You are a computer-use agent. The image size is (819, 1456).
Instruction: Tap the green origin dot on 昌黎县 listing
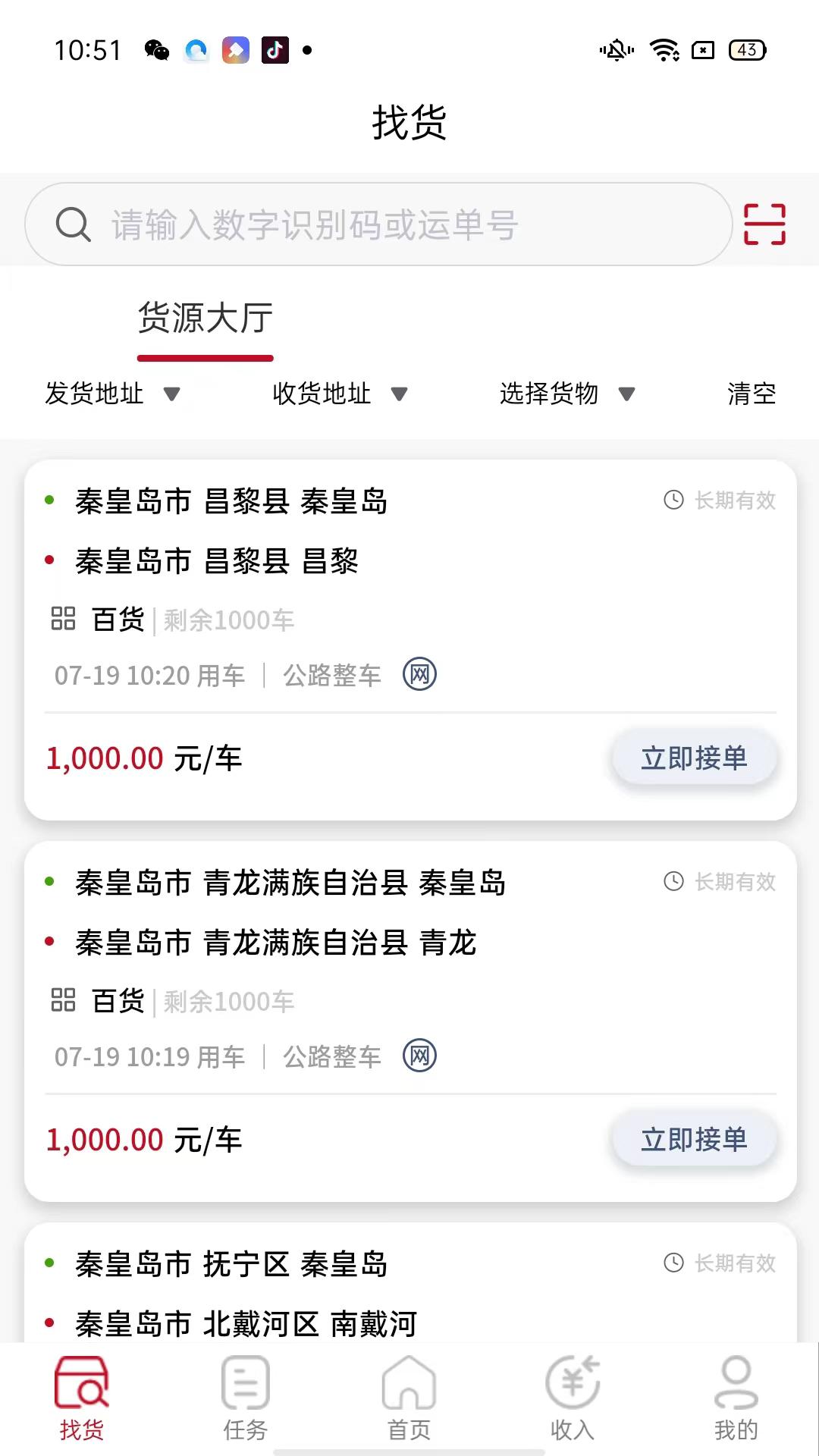49,500
